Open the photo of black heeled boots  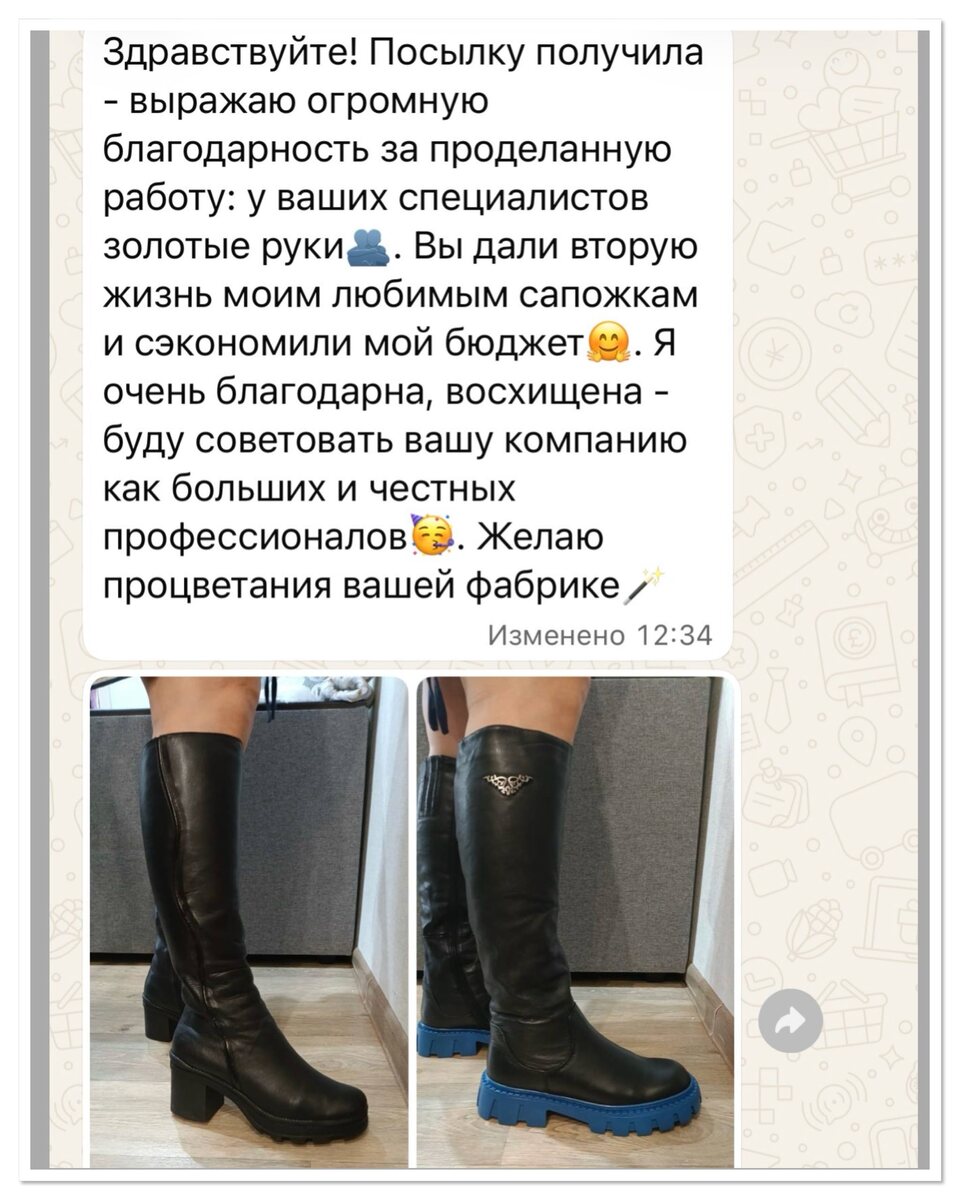pos(248,920)
